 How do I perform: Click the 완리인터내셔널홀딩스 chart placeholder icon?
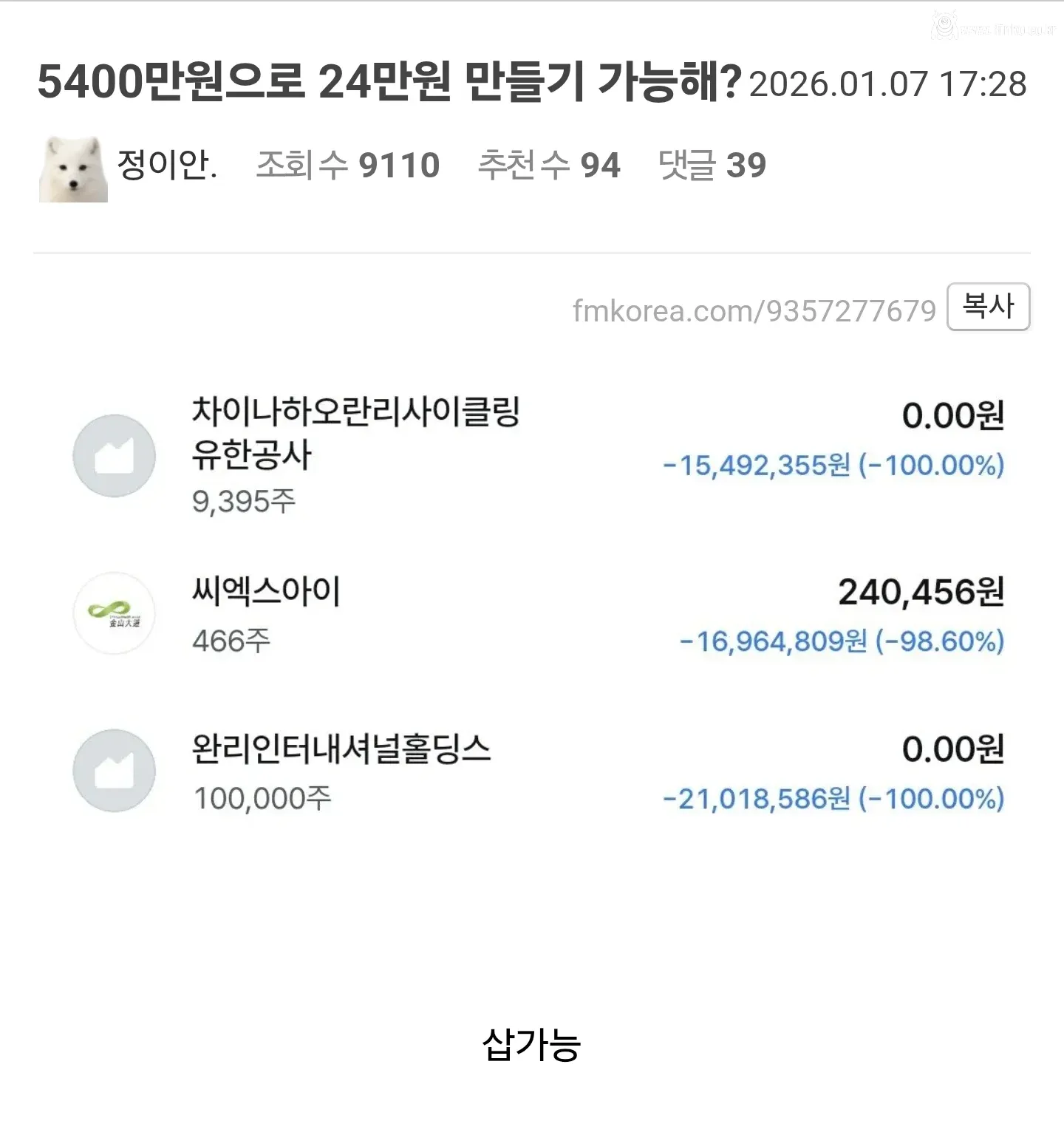click(x=114, y=770)
